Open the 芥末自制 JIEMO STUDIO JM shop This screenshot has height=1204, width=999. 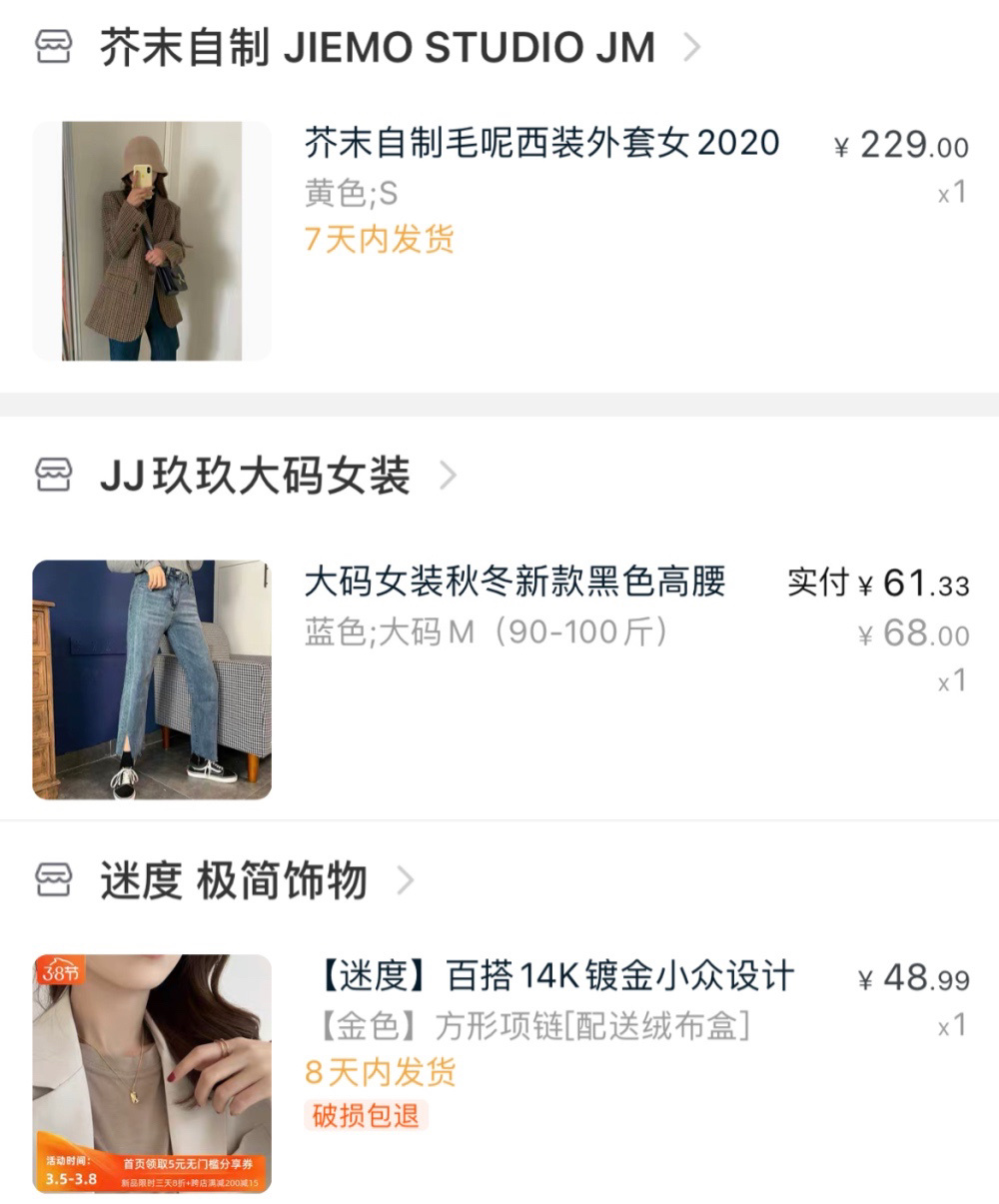coord(378,48)
